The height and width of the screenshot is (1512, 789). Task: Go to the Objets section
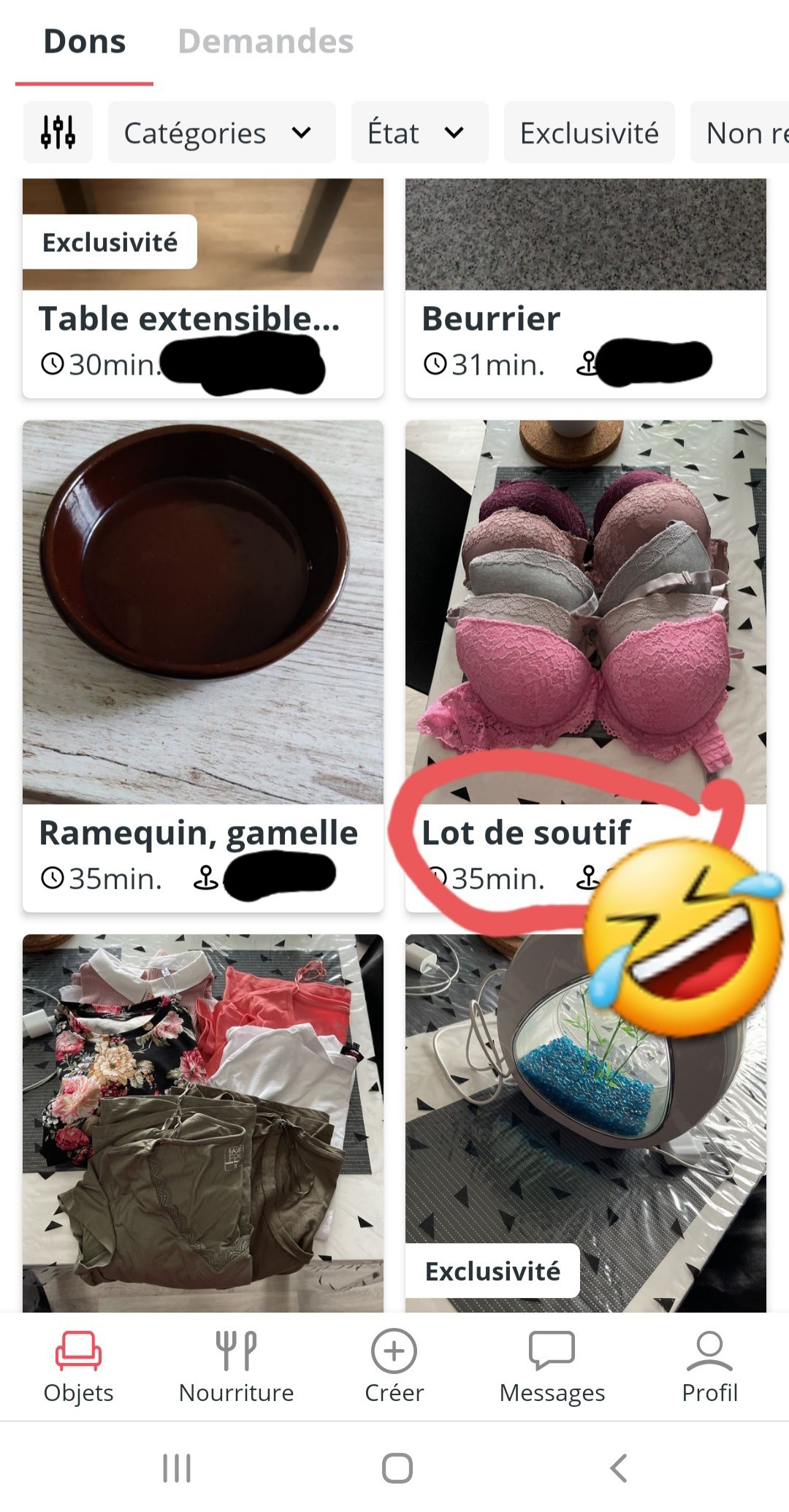78,1366
